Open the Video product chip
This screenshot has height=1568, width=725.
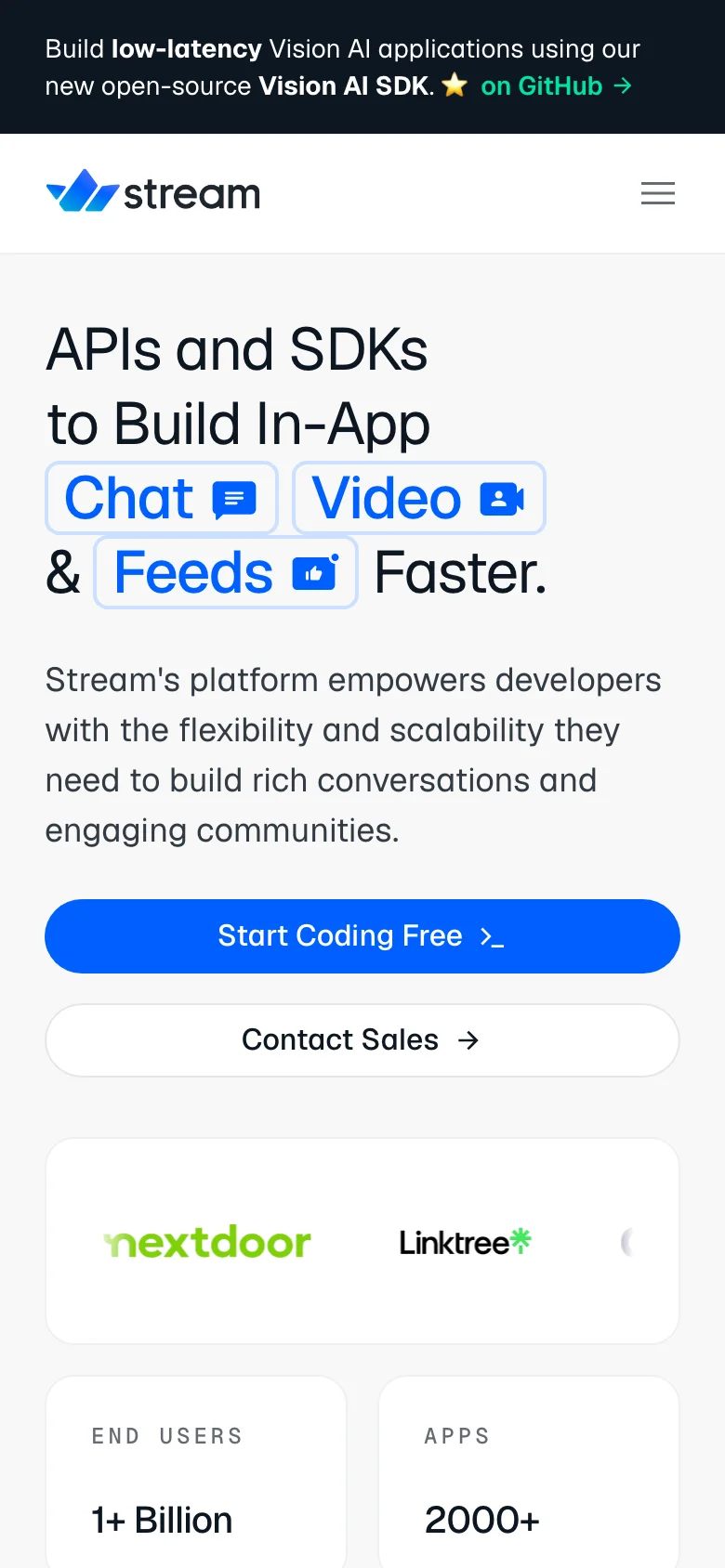tap(418, 498)
